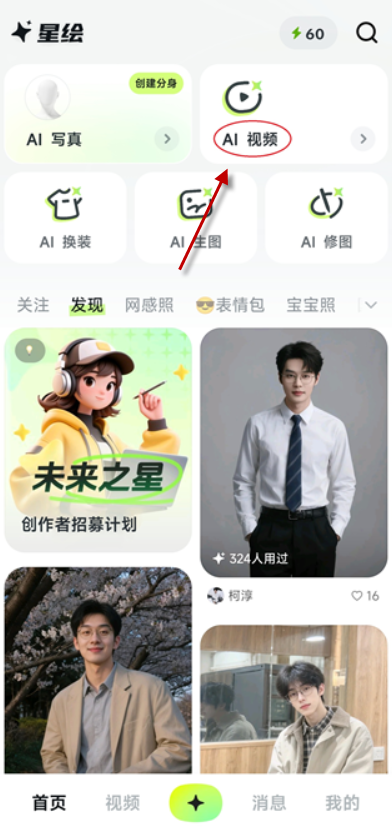Switch to the 我的 tab

click(342, 802)
